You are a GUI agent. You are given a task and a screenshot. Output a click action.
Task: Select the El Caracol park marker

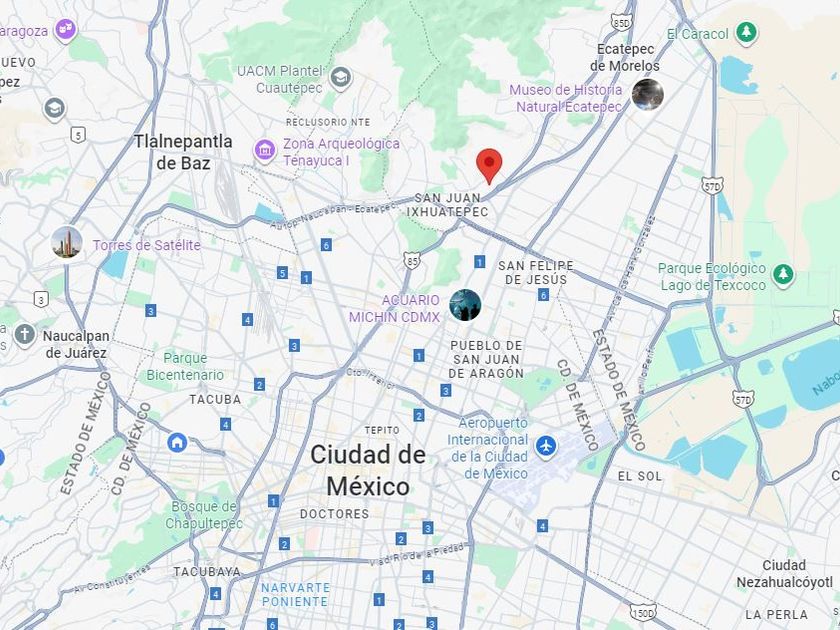[x=746, y=33]
